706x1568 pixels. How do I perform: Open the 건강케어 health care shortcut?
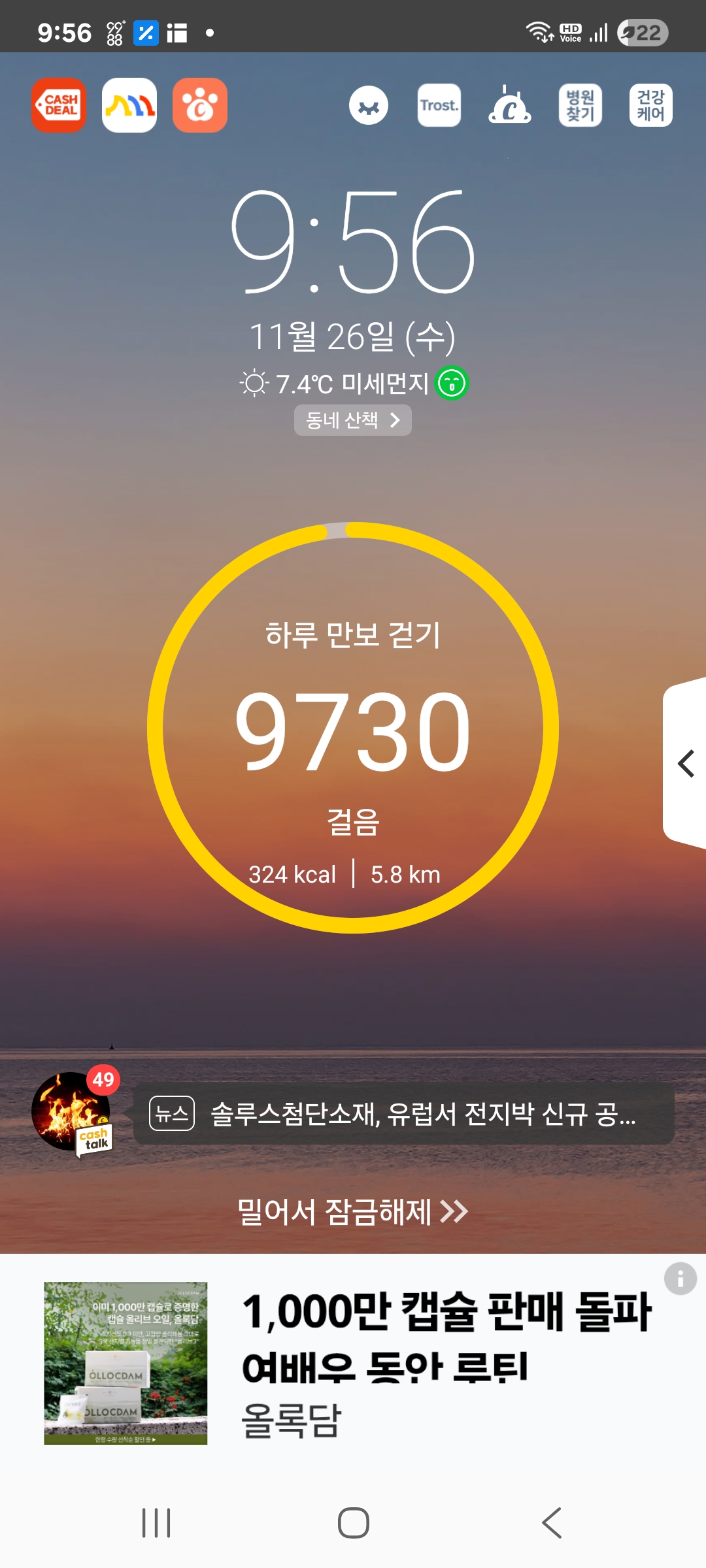tap(651, 105)
